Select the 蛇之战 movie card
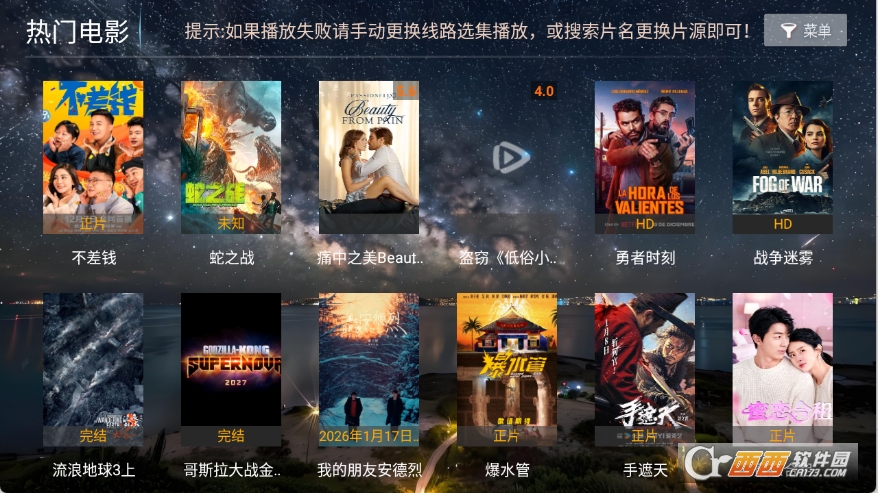Viewport: 878px width, 493px height. [x=231, y=157]
